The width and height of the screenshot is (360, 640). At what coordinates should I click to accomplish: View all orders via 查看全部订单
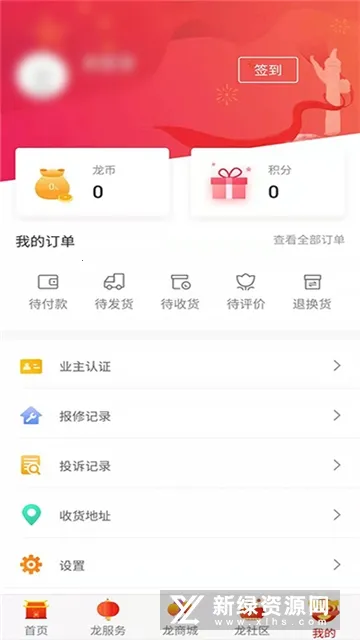(x=309, y=240)
